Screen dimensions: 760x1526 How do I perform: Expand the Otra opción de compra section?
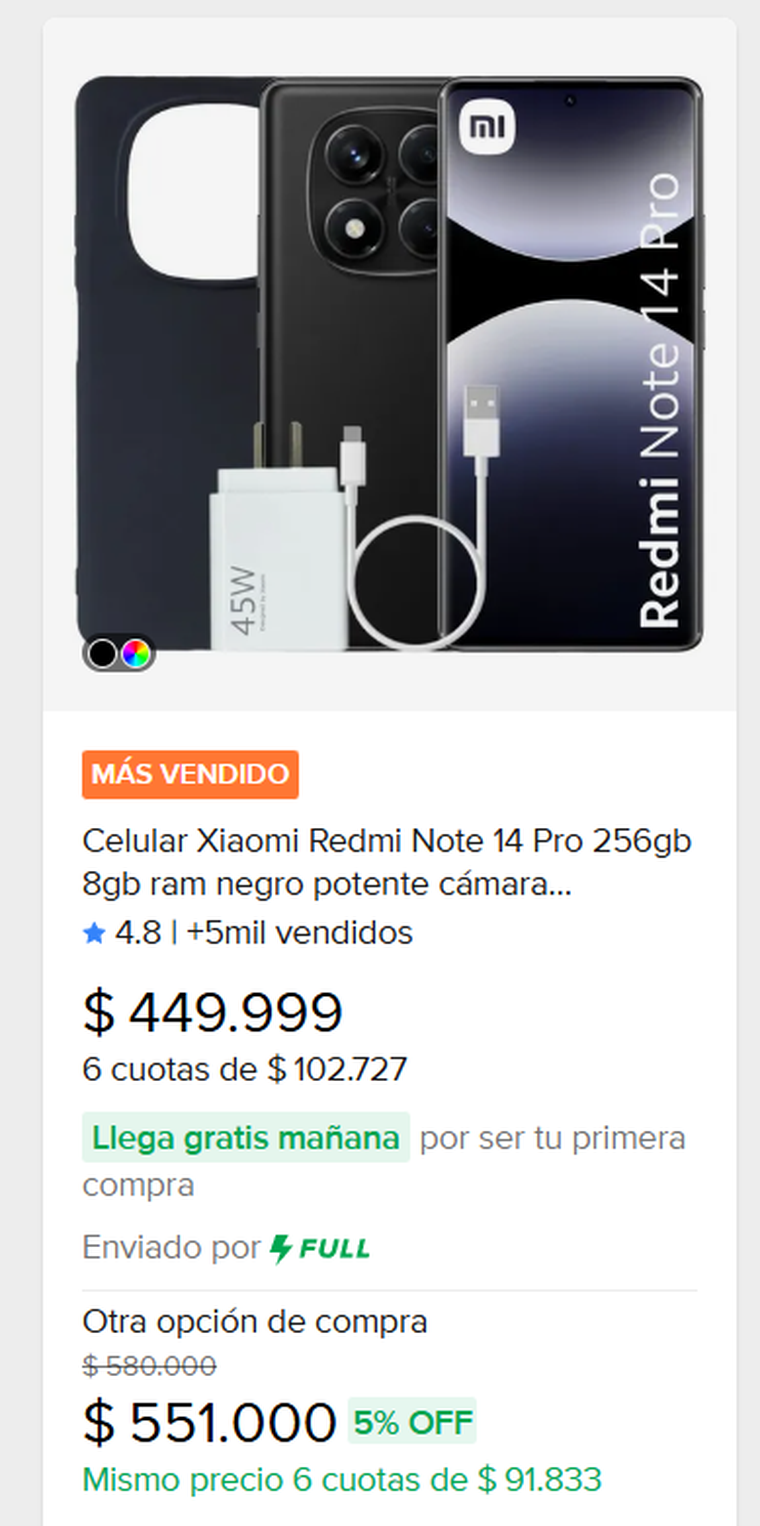click(x=254, y=1321)
